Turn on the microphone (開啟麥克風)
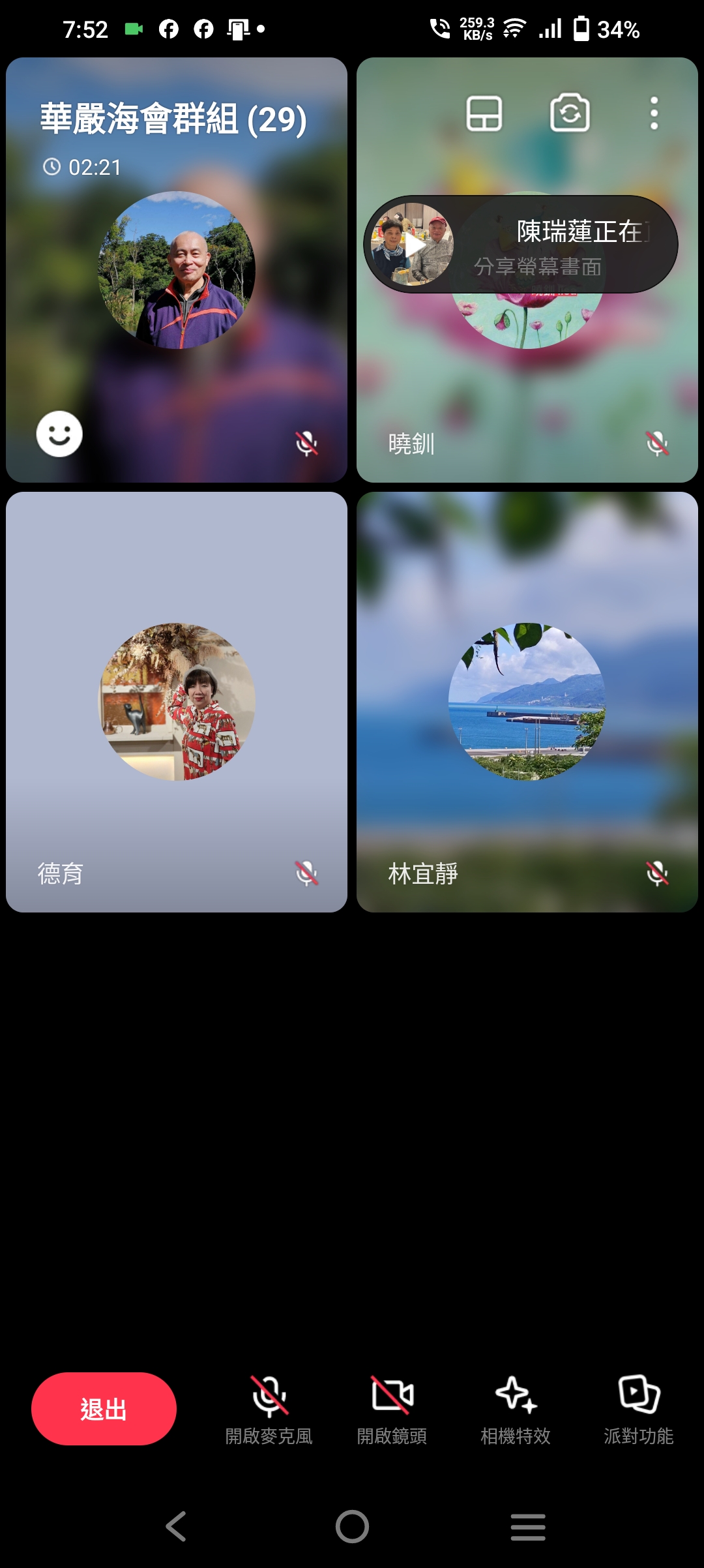The height and width of the screenshot is (1568, 704). (x=269, y=1409)
